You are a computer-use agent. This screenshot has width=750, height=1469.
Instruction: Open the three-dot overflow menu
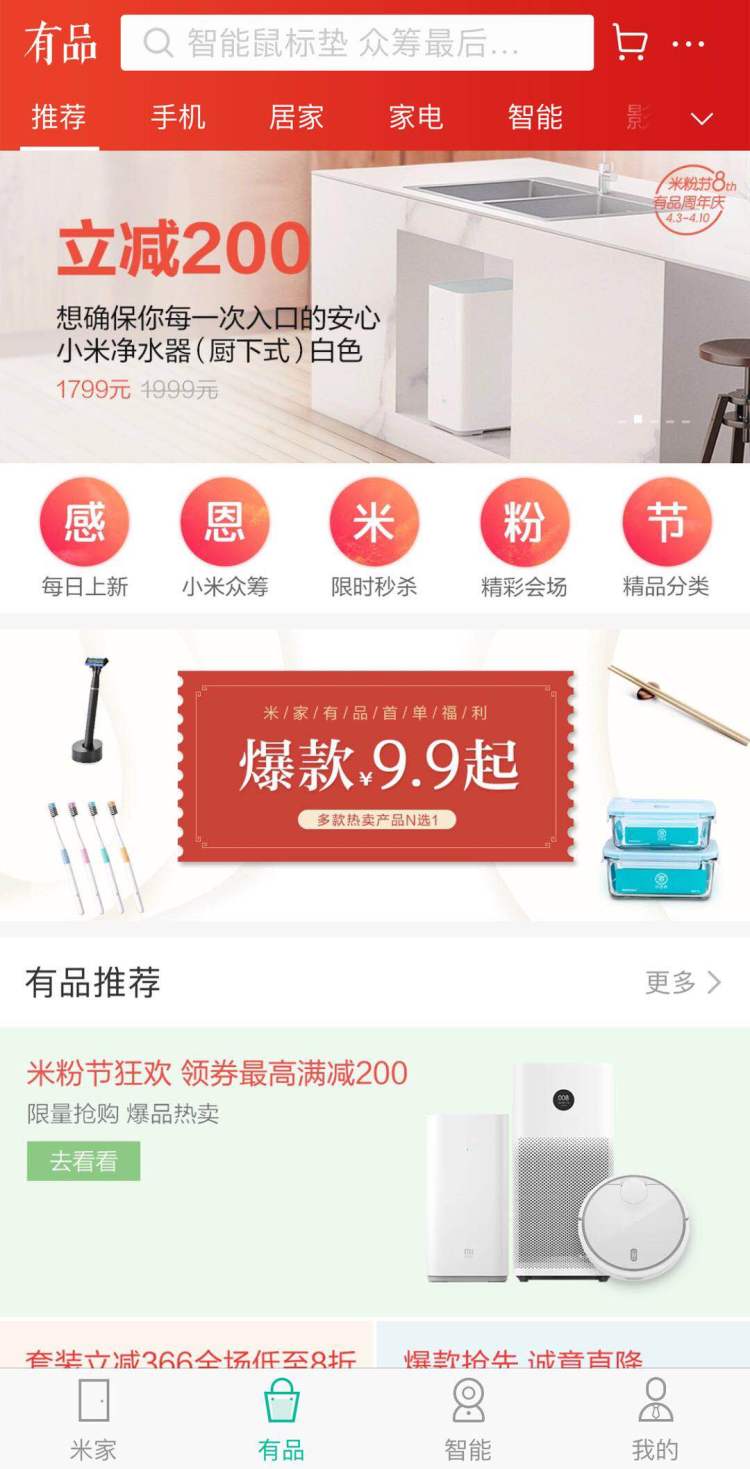[x=688, y=44]
